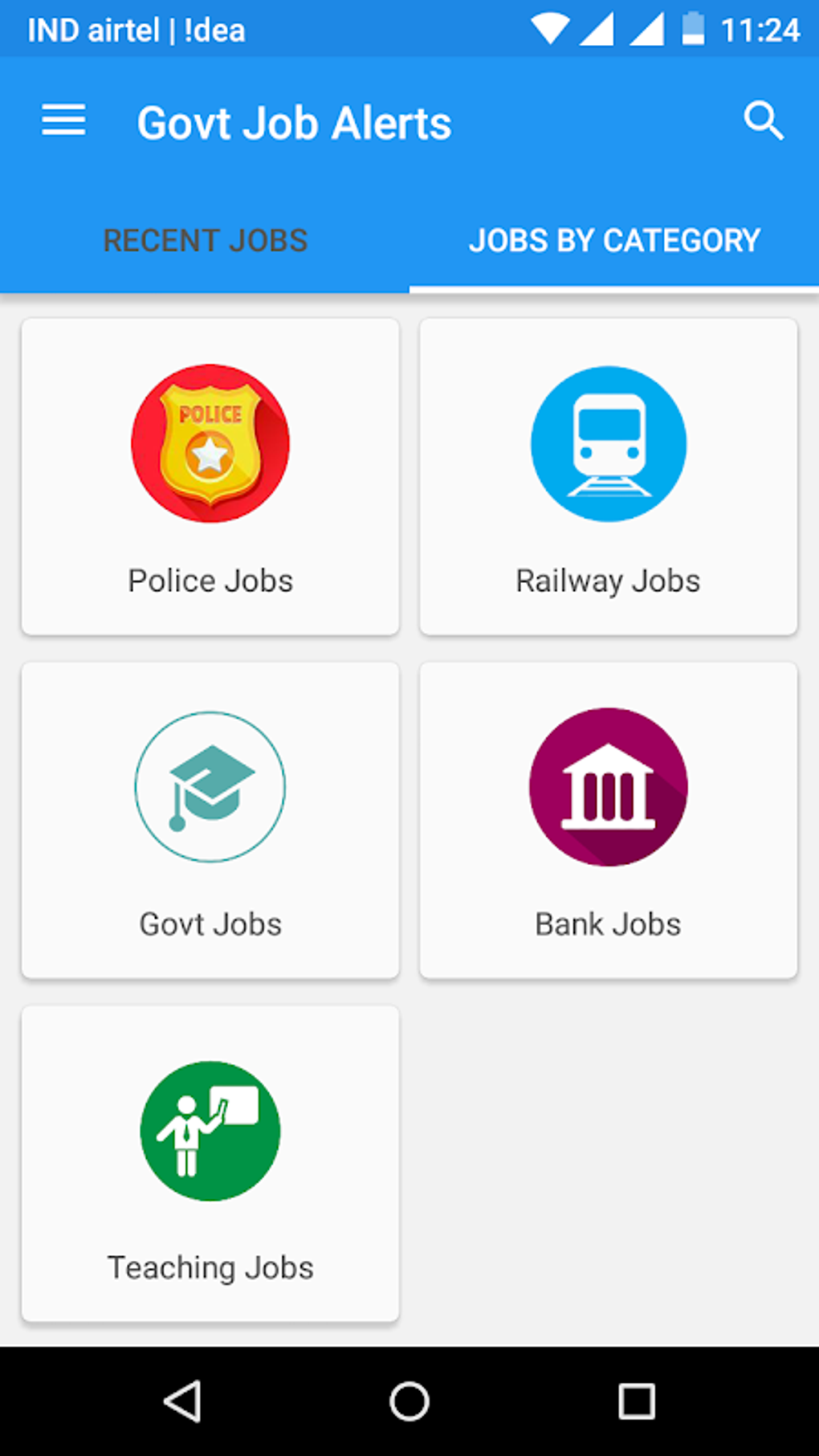
Task: Open the Police Jobs category
Action: (x=210, y=476)
